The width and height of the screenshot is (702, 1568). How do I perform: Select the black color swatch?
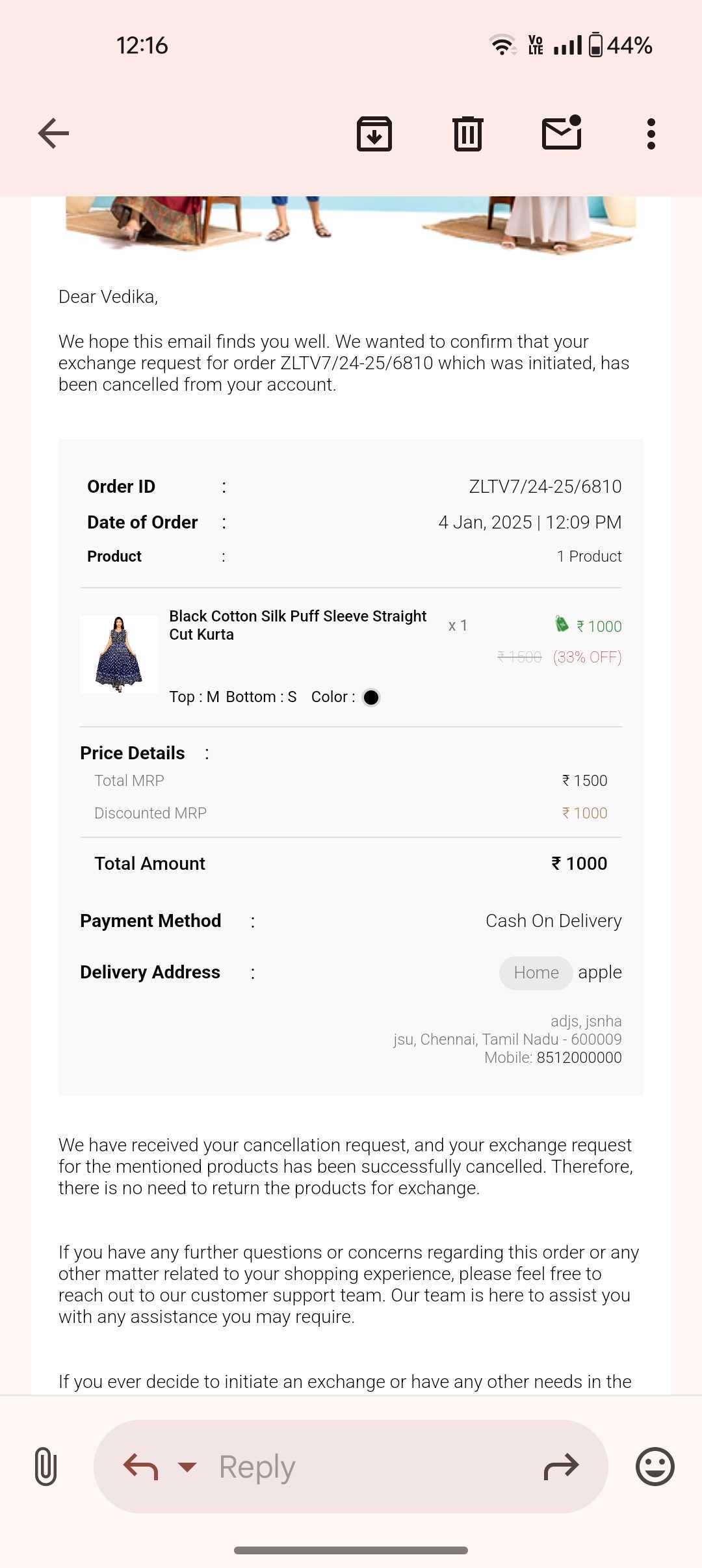(371, 696)
